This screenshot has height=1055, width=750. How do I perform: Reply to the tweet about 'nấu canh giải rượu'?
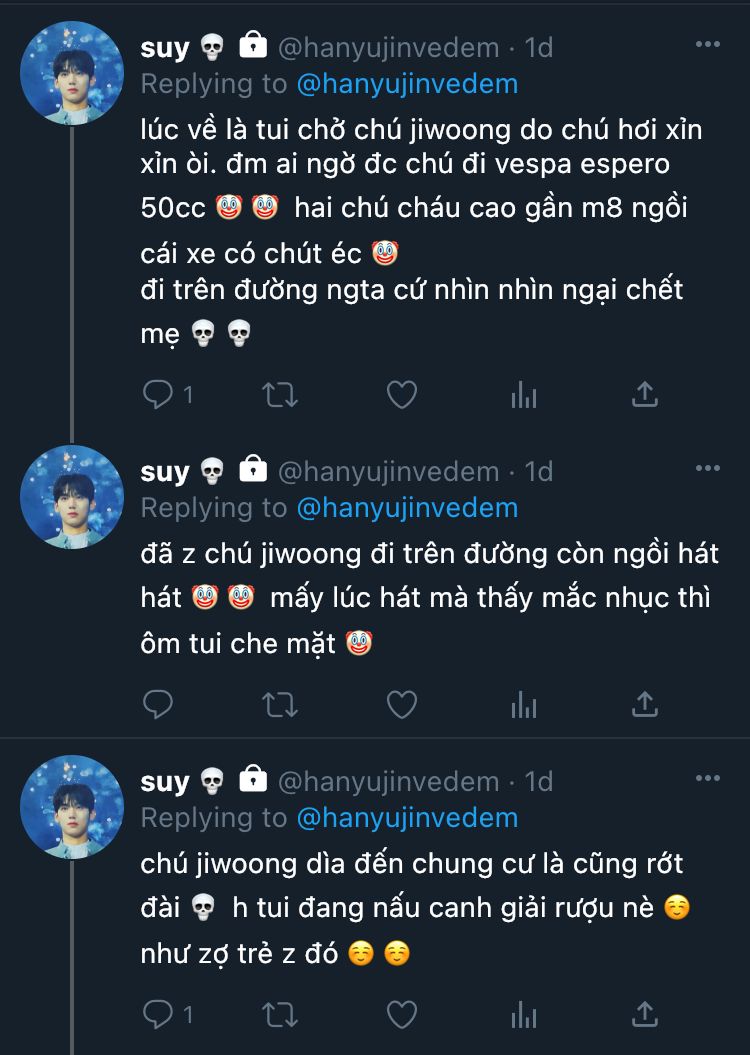pos(160,1015)
